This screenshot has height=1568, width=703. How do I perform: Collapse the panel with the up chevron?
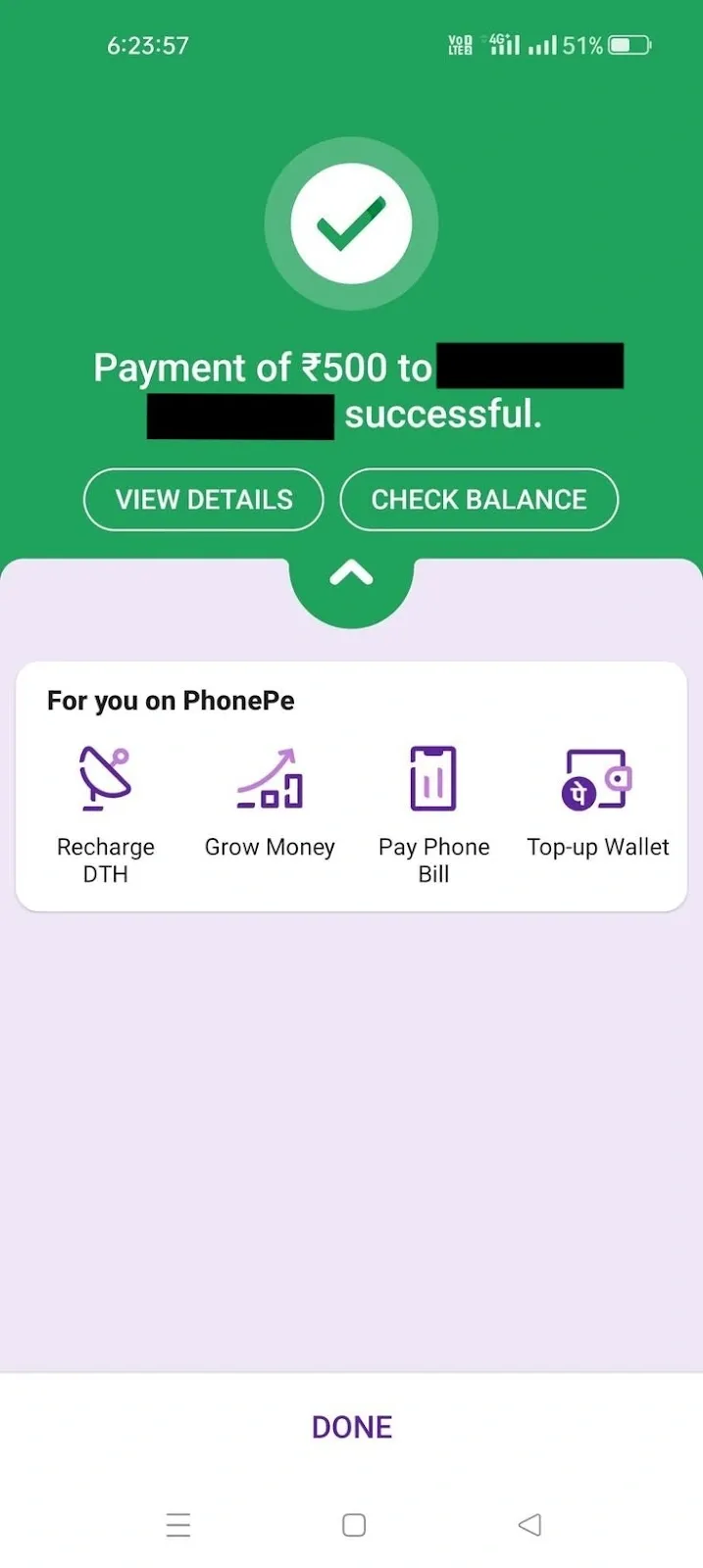coord(351,575)
